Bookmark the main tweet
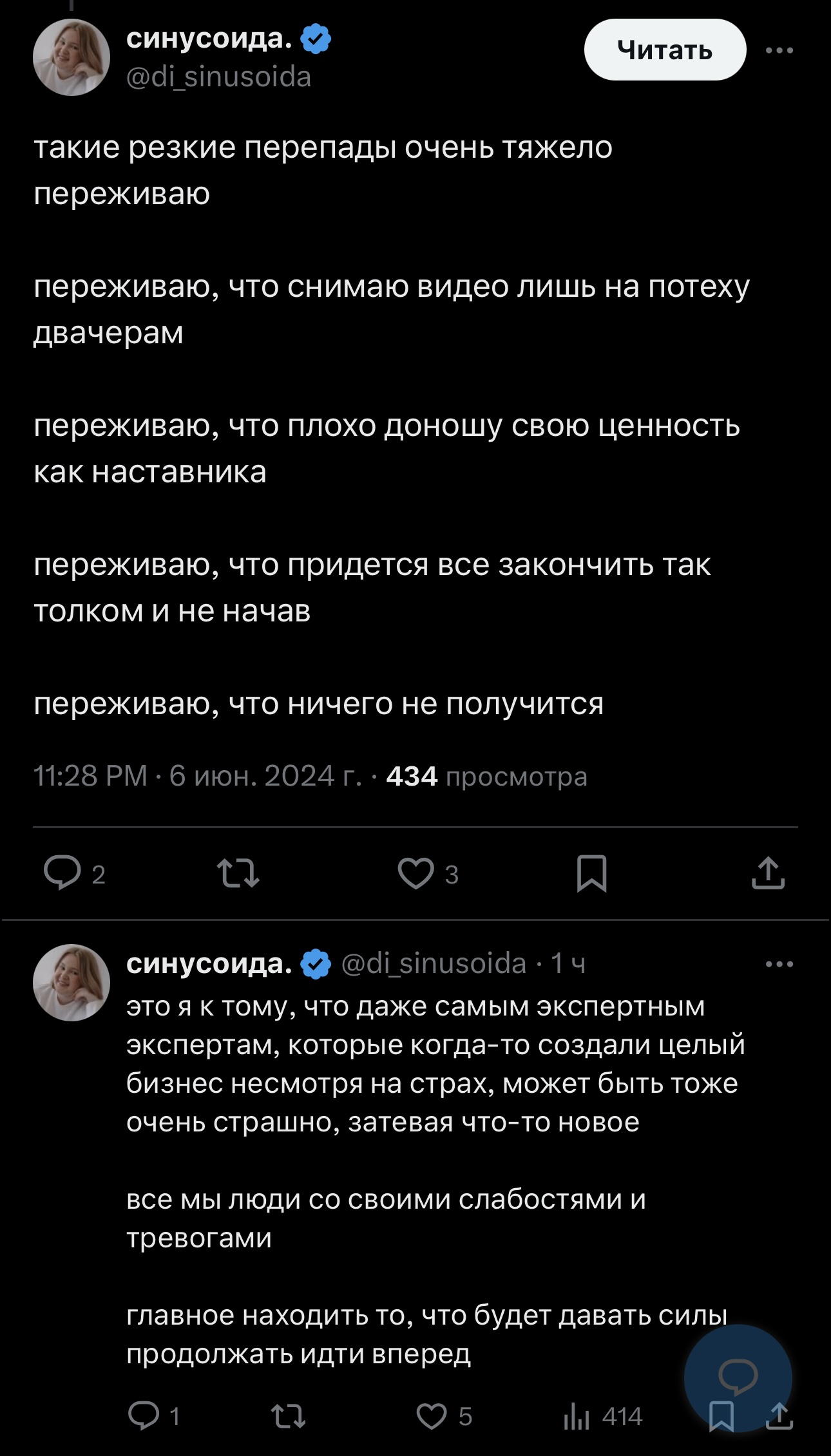Image resolution: width=831 pixels, height=1456 pixels. click(x=591, y=874)
